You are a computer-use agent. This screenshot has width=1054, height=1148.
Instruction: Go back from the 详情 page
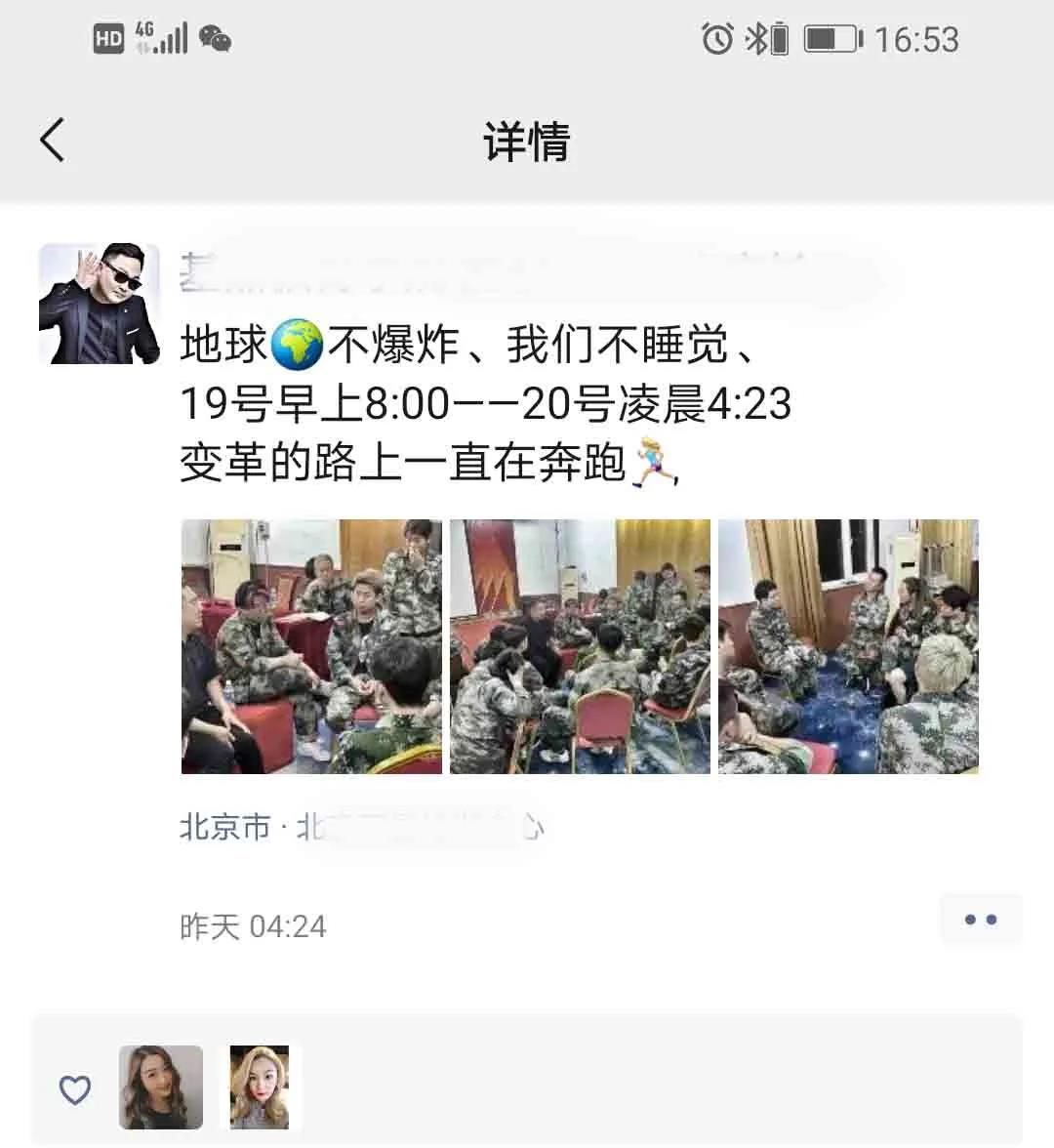click(53, 140)
